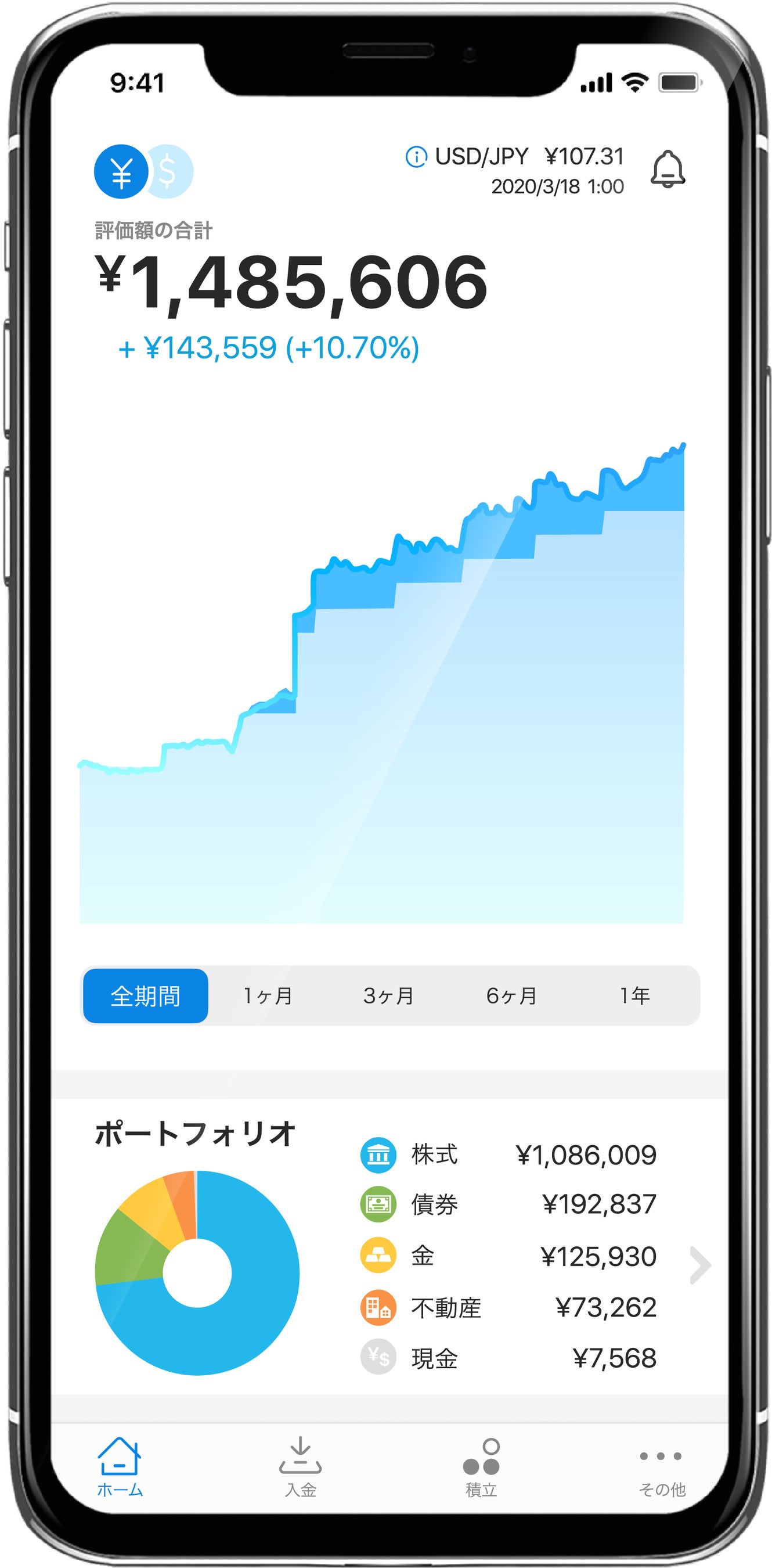Open the notifications bell
Viewport: 772px width, 1568px height.
coord(668,169)
